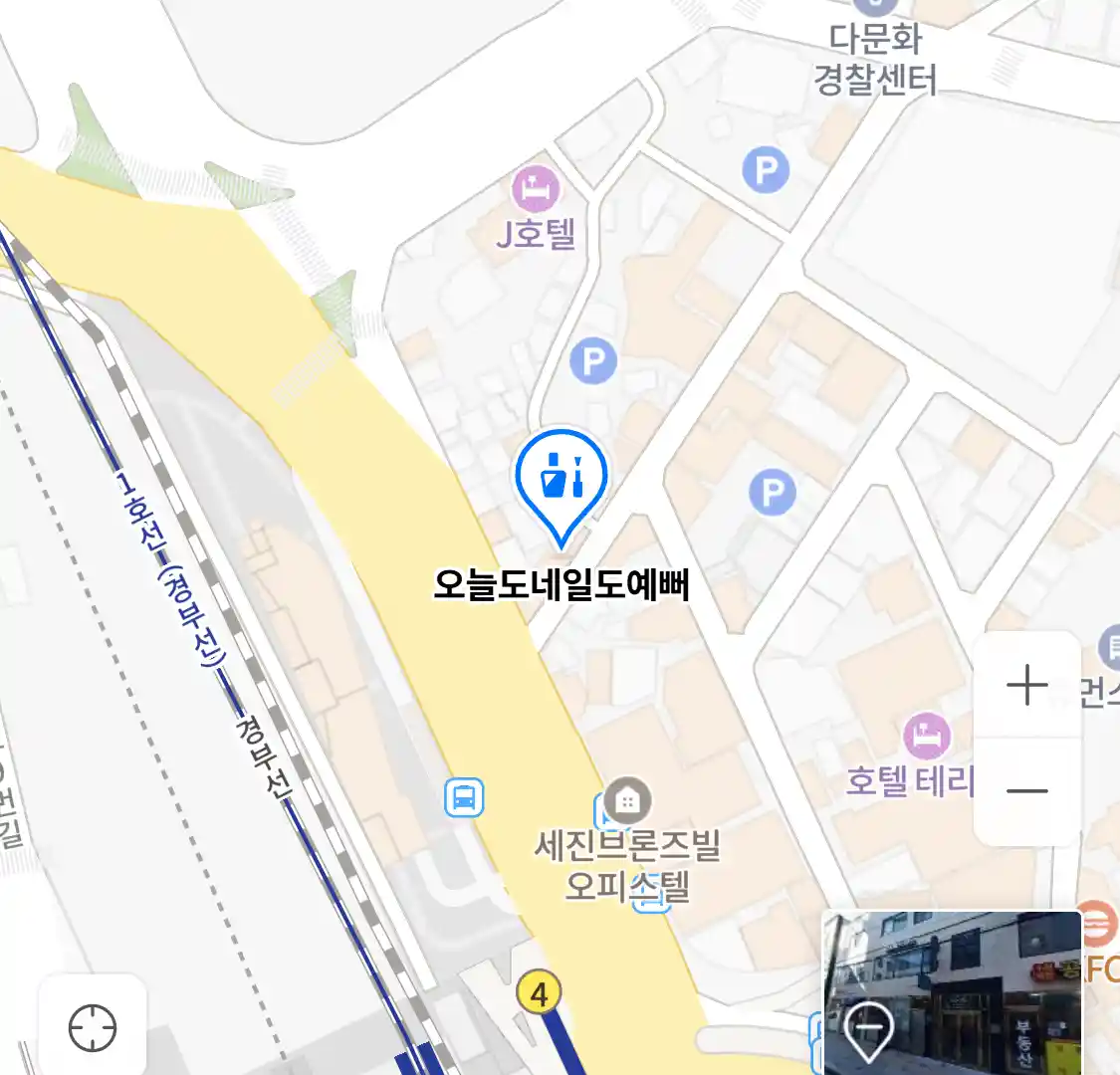Select the J호텔 hotel marker
The height and width of the screenshot is (1075, 1120).
point(536,189)
